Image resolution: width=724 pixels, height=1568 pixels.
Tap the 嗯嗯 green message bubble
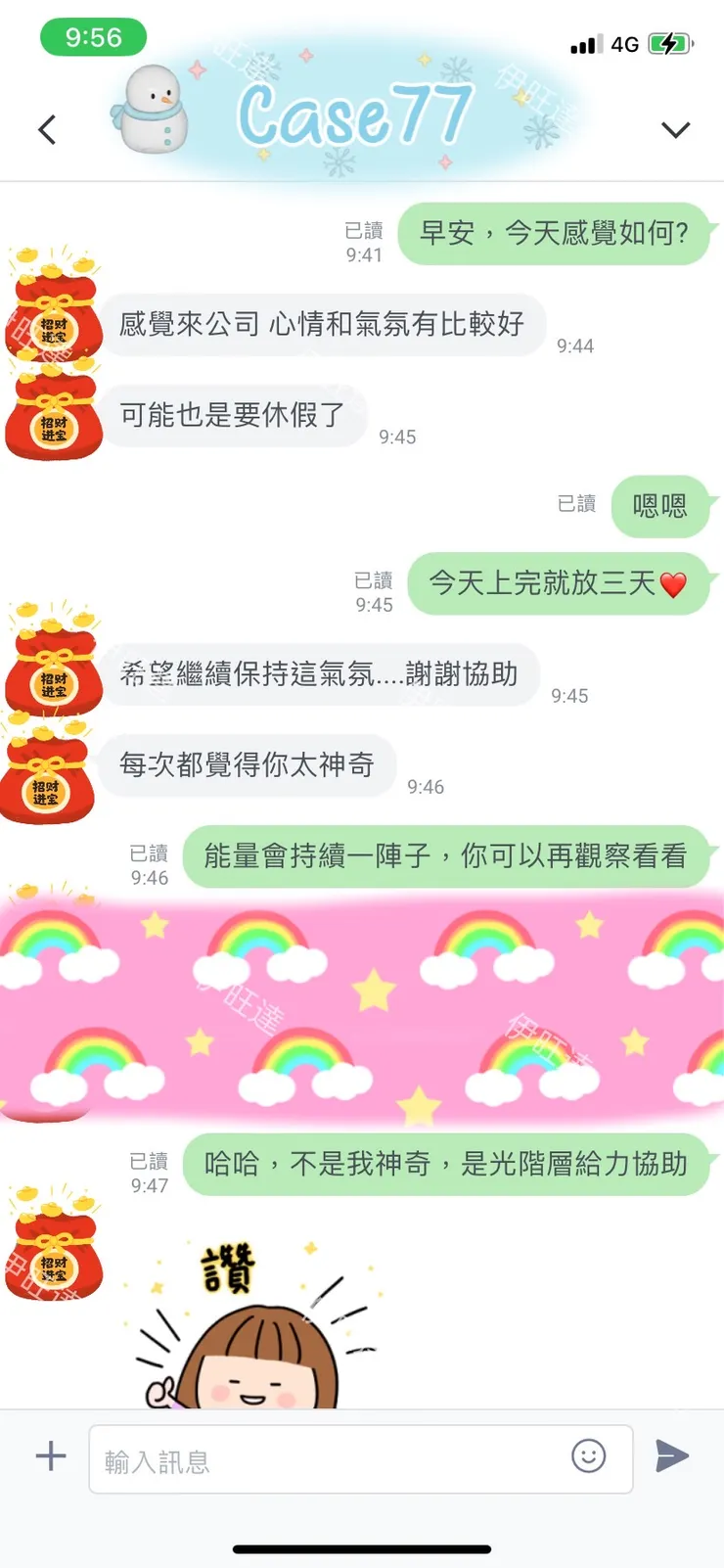(x=661, y=507)
